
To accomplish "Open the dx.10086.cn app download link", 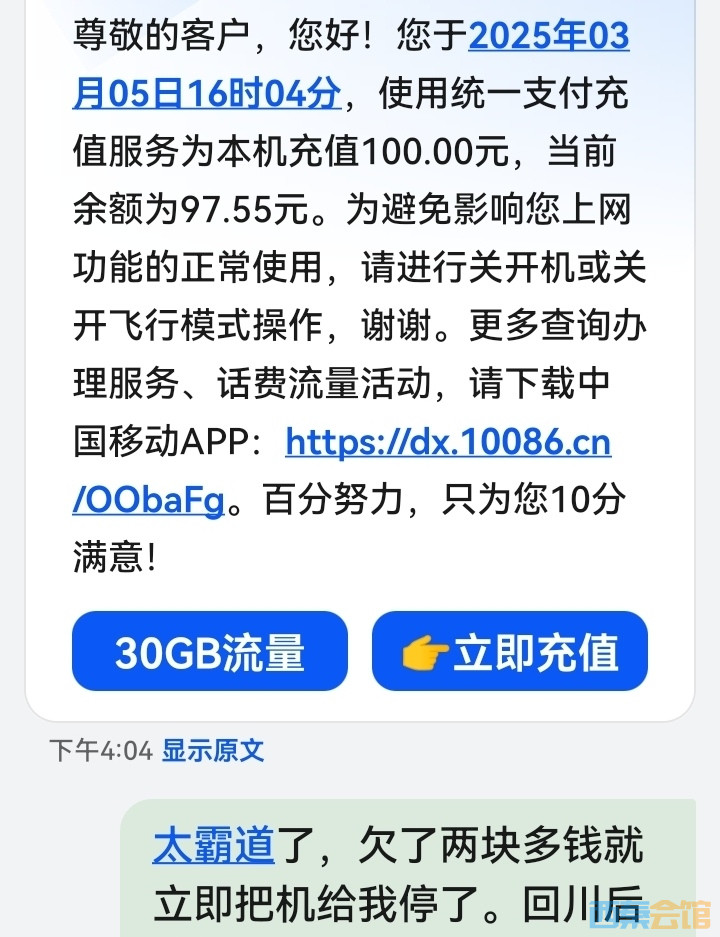I will 447,442.
